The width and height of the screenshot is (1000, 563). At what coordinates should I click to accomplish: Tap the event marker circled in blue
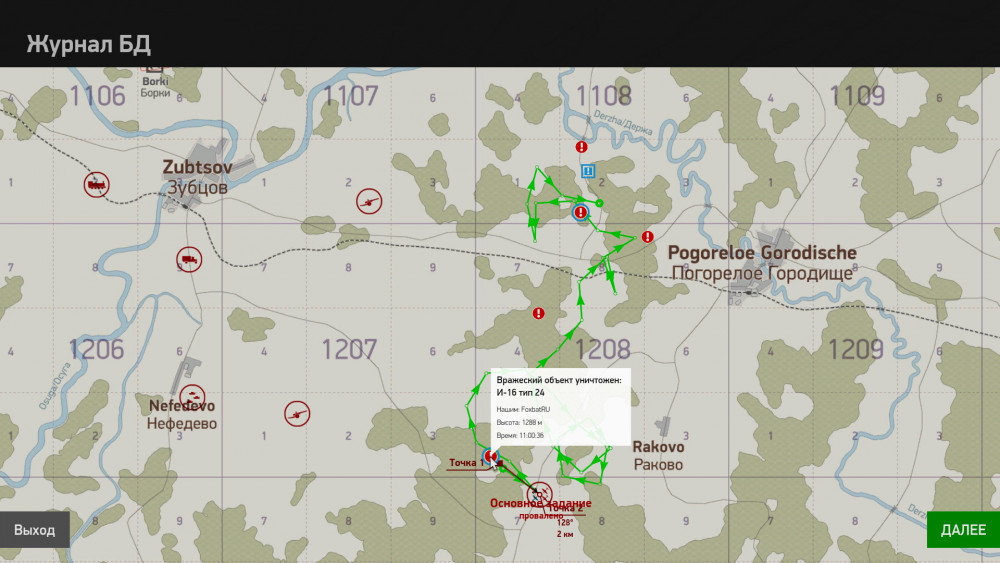(580, 212)
